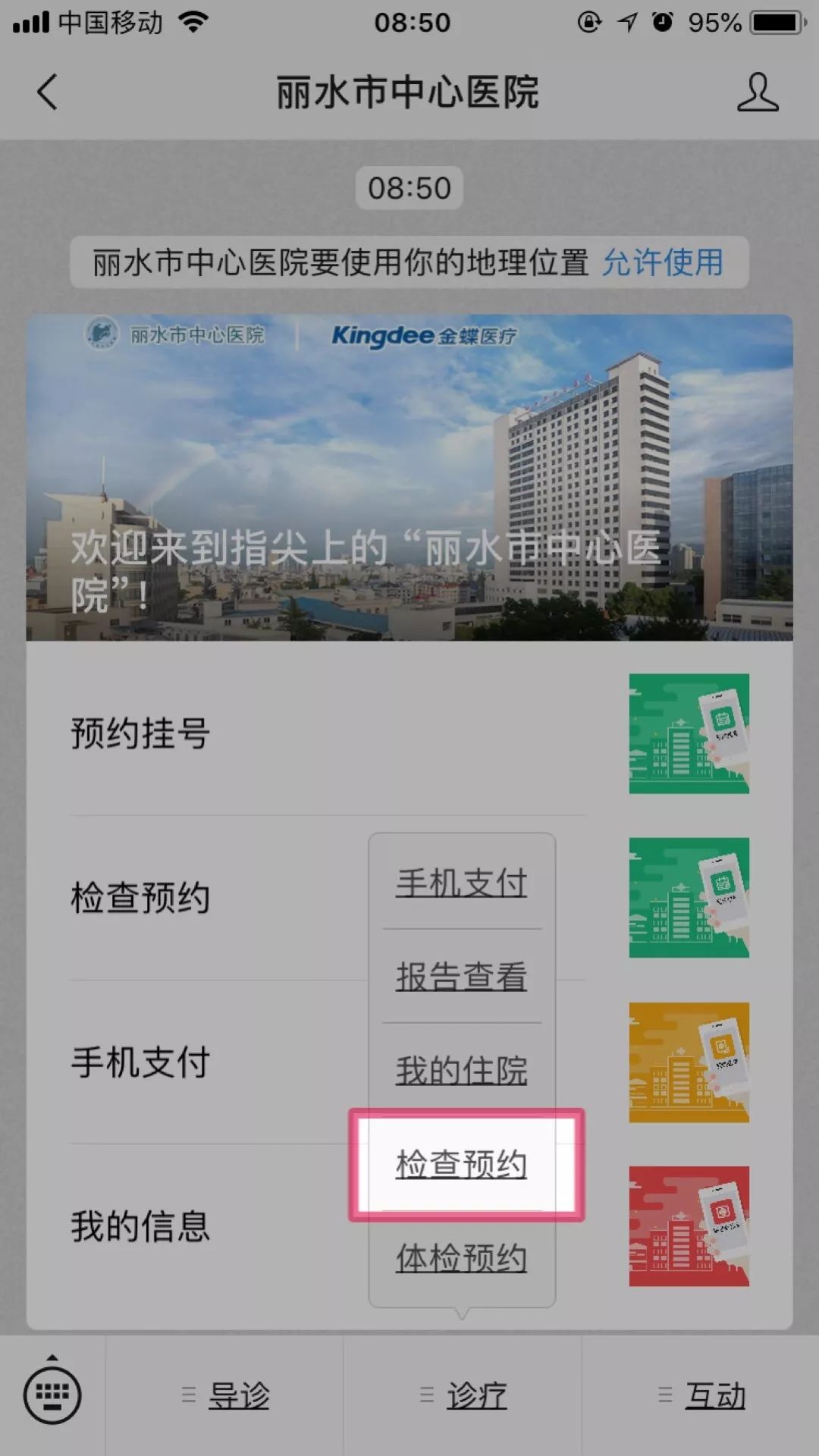Tap the 允许使用 location permission link
The height and width of the screenshot is (1456, 819).
663,262
